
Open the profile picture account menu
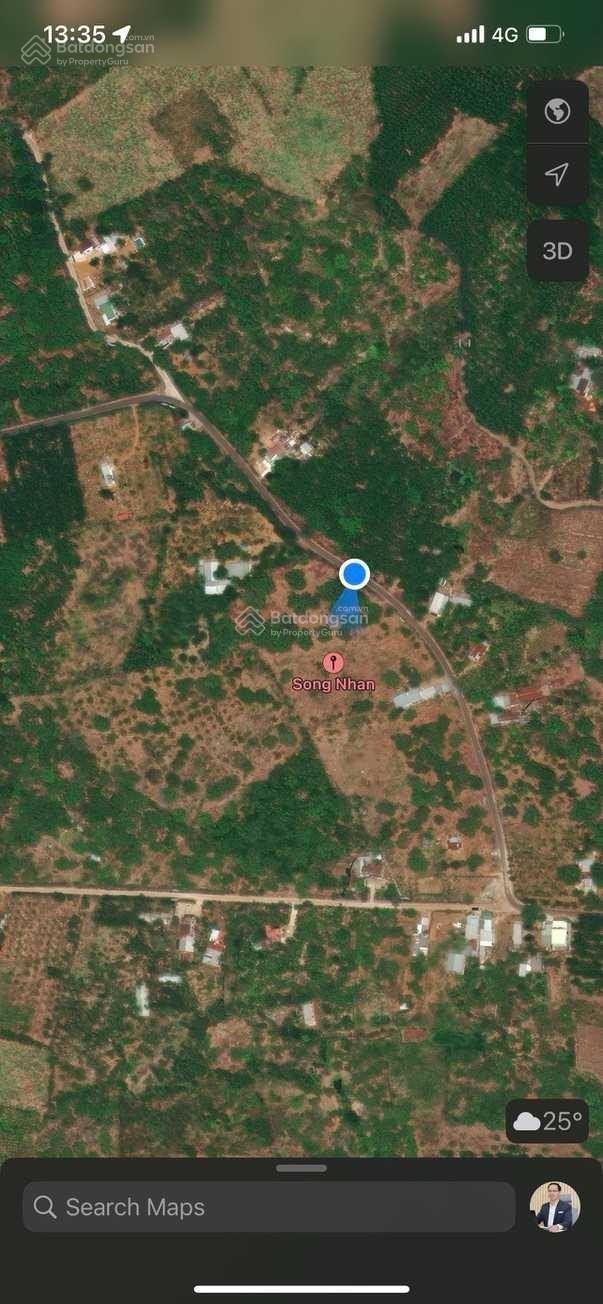click(x=554, y=1207)
